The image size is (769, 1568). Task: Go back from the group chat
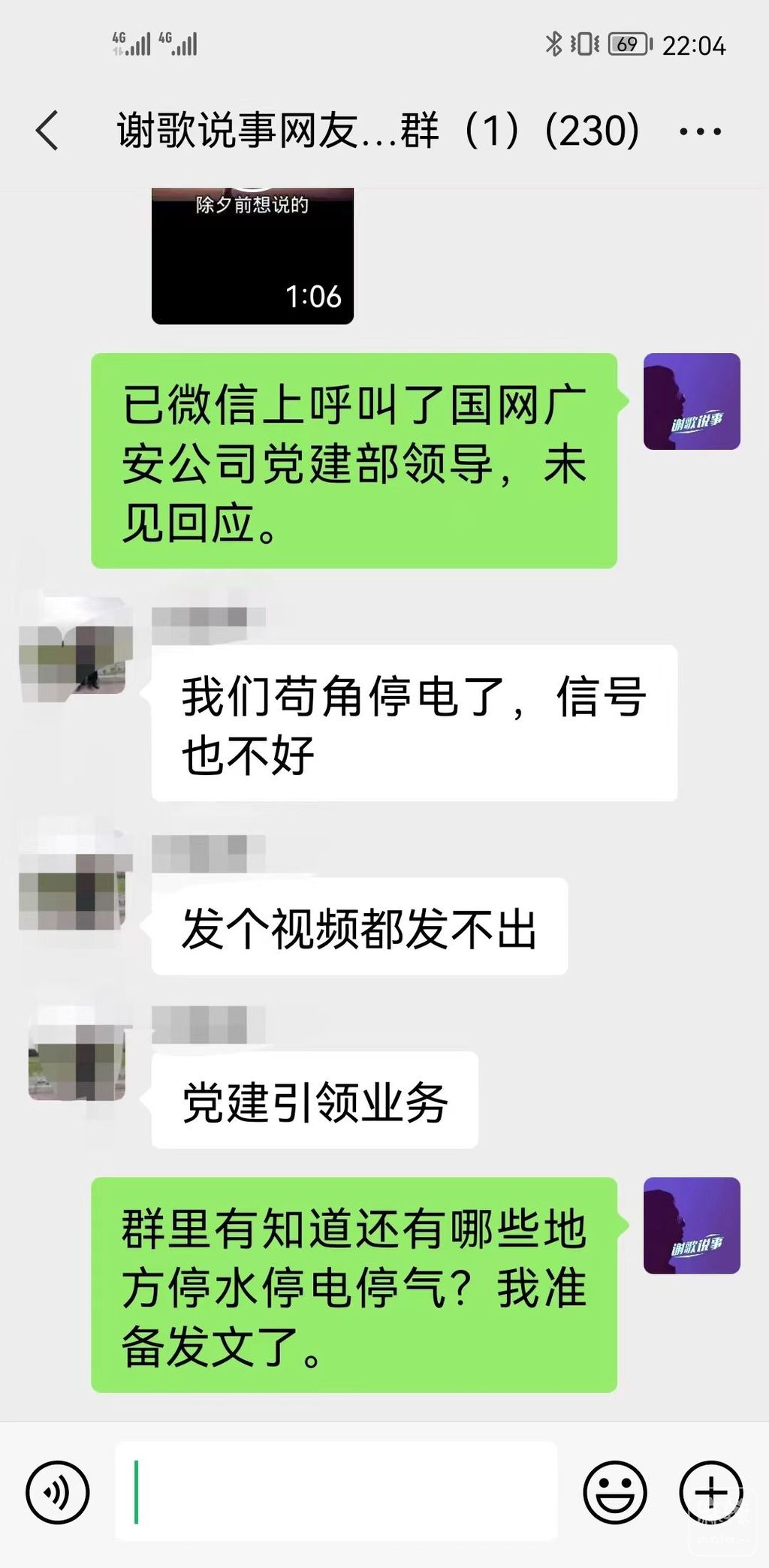tap(48, 131)
